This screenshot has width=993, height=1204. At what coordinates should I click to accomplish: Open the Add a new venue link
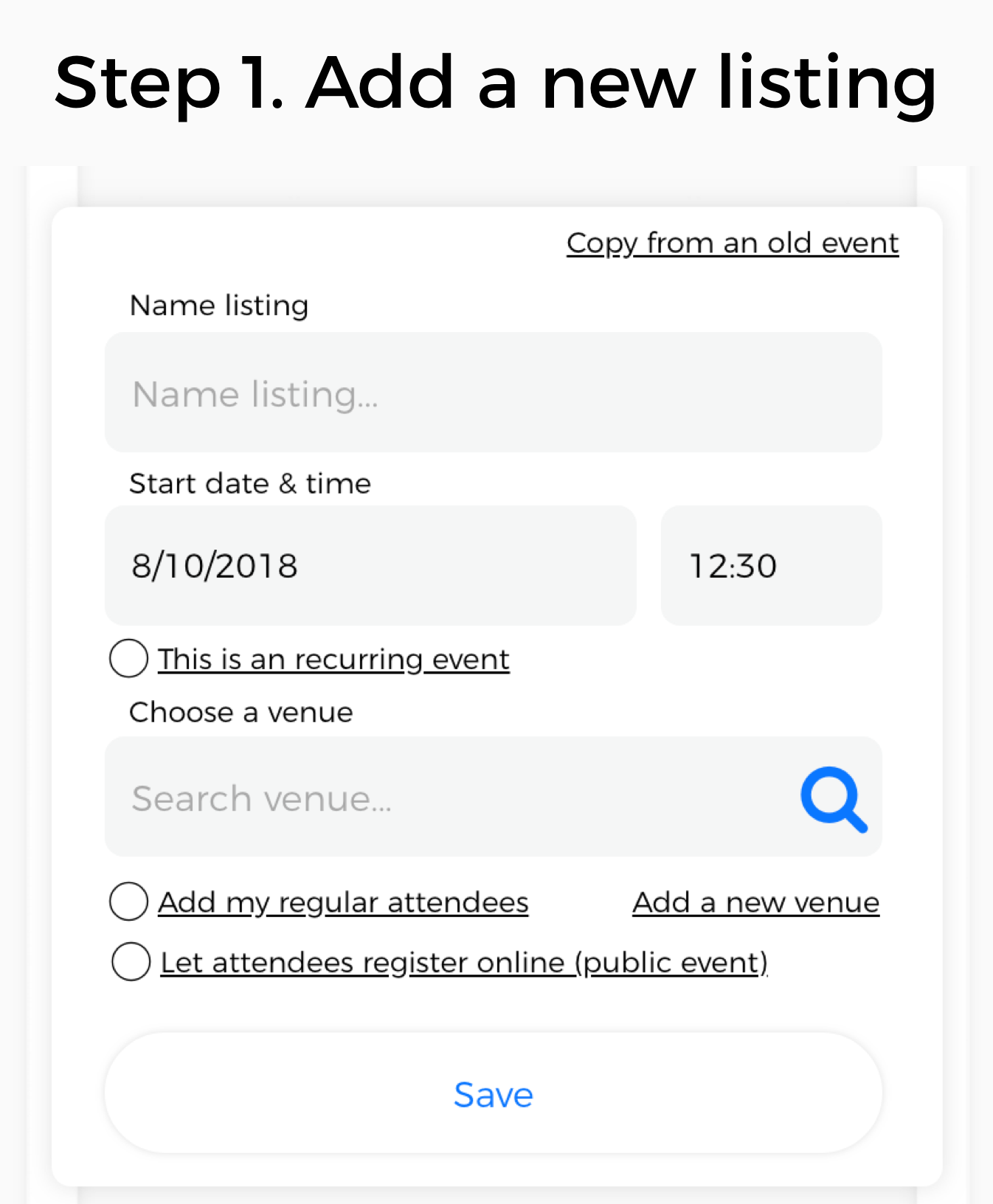755,902
